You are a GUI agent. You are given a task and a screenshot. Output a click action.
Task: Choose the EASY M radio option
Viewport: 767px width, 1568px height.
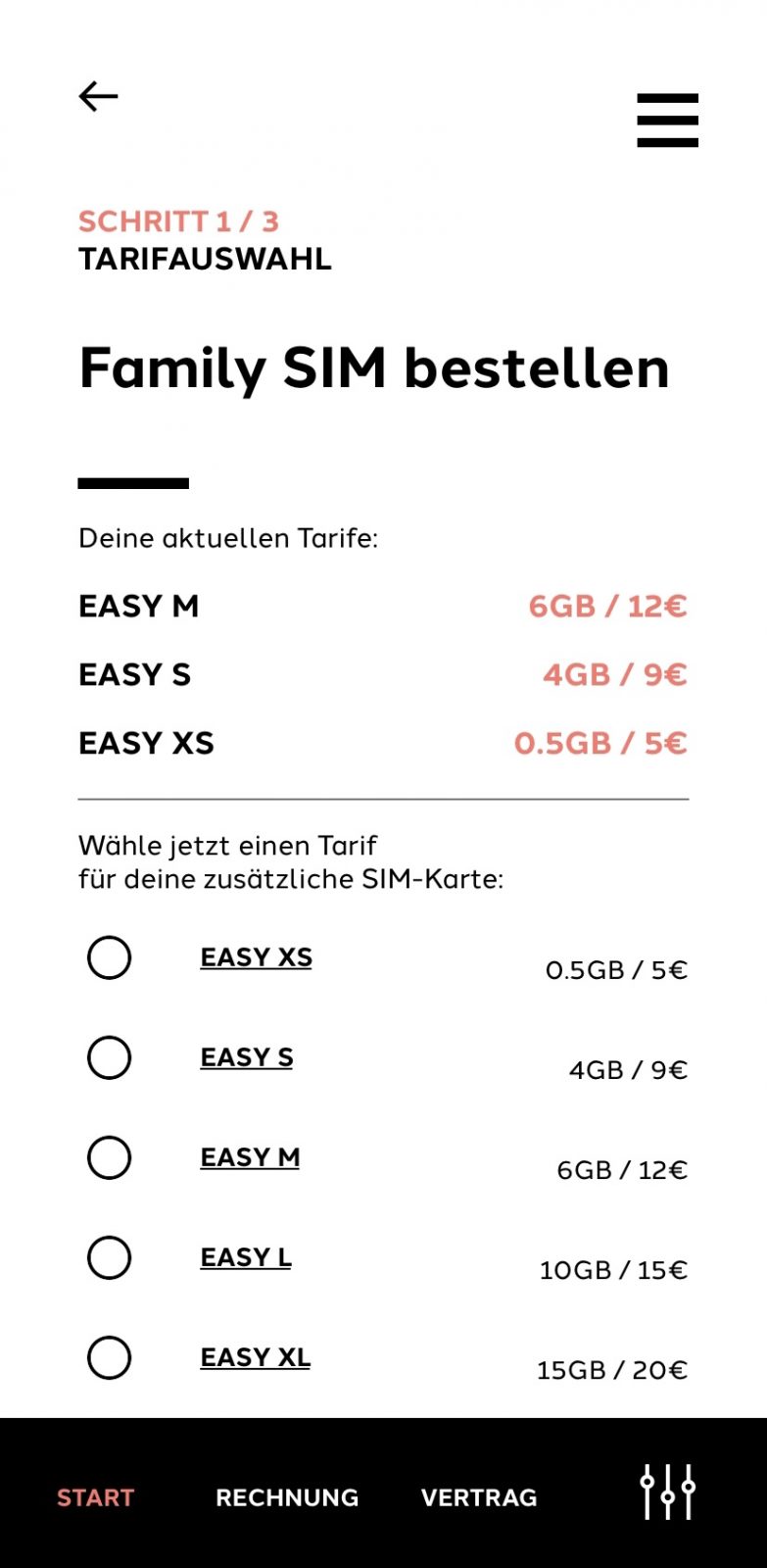[109, 1157]
